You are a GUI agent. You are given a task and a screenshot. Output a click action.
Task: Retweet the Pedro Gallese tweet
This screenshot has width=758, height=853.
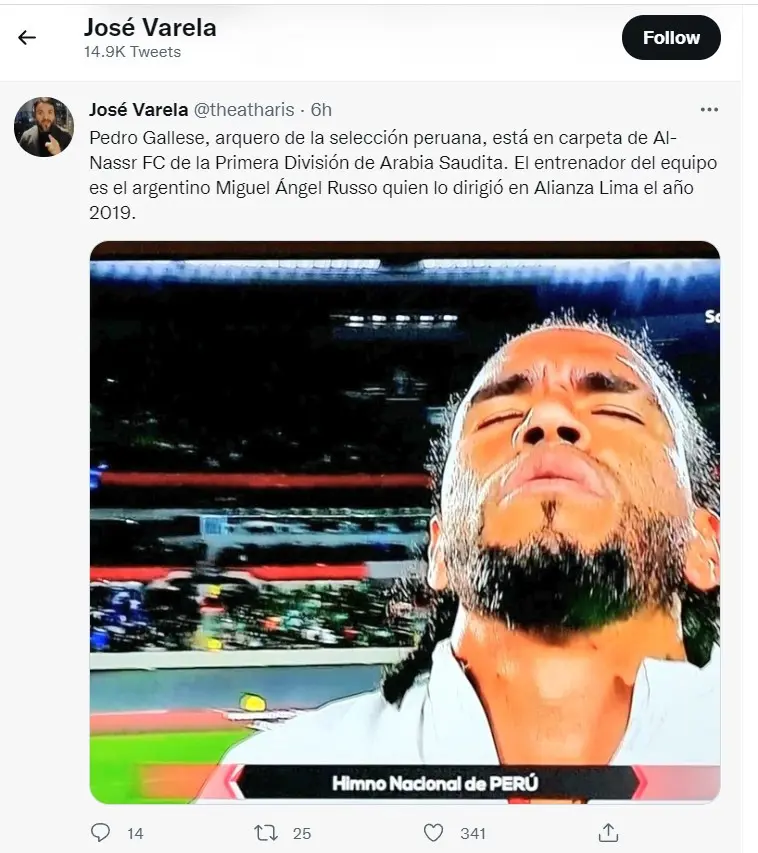pyautogui.click(x=266, y=832)
